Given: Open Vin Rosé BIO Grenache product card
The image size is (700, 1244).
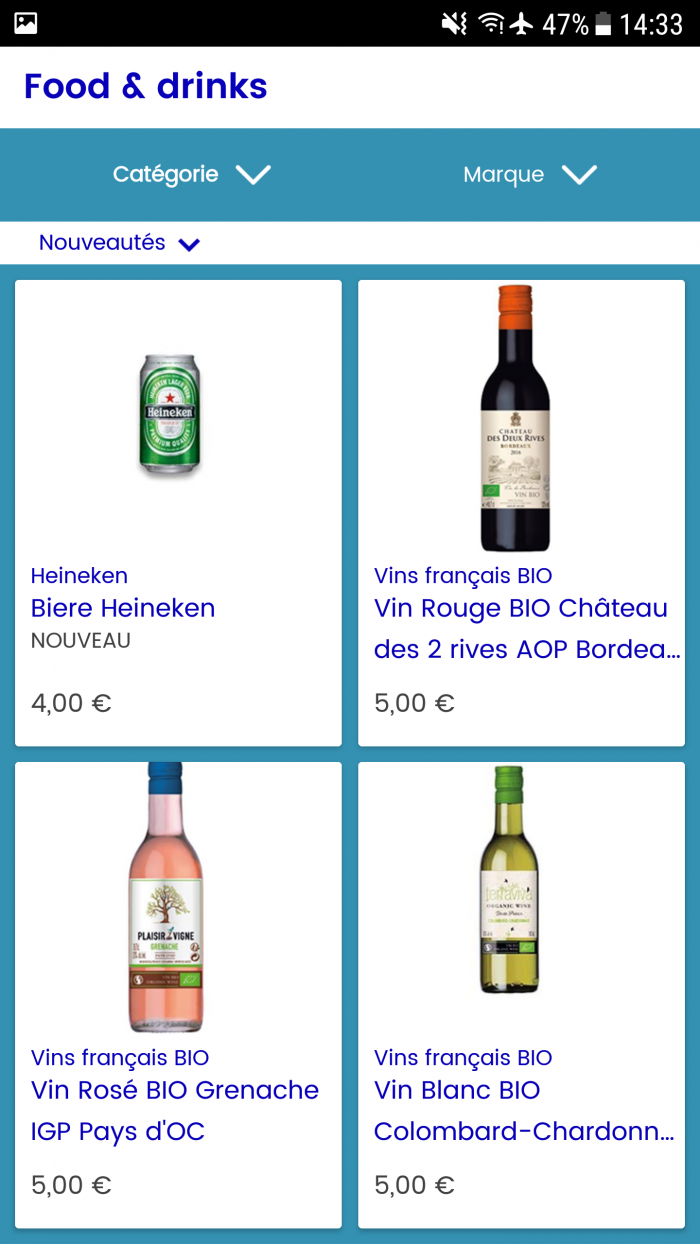Looking at the screenshot, I should point(178,995).
